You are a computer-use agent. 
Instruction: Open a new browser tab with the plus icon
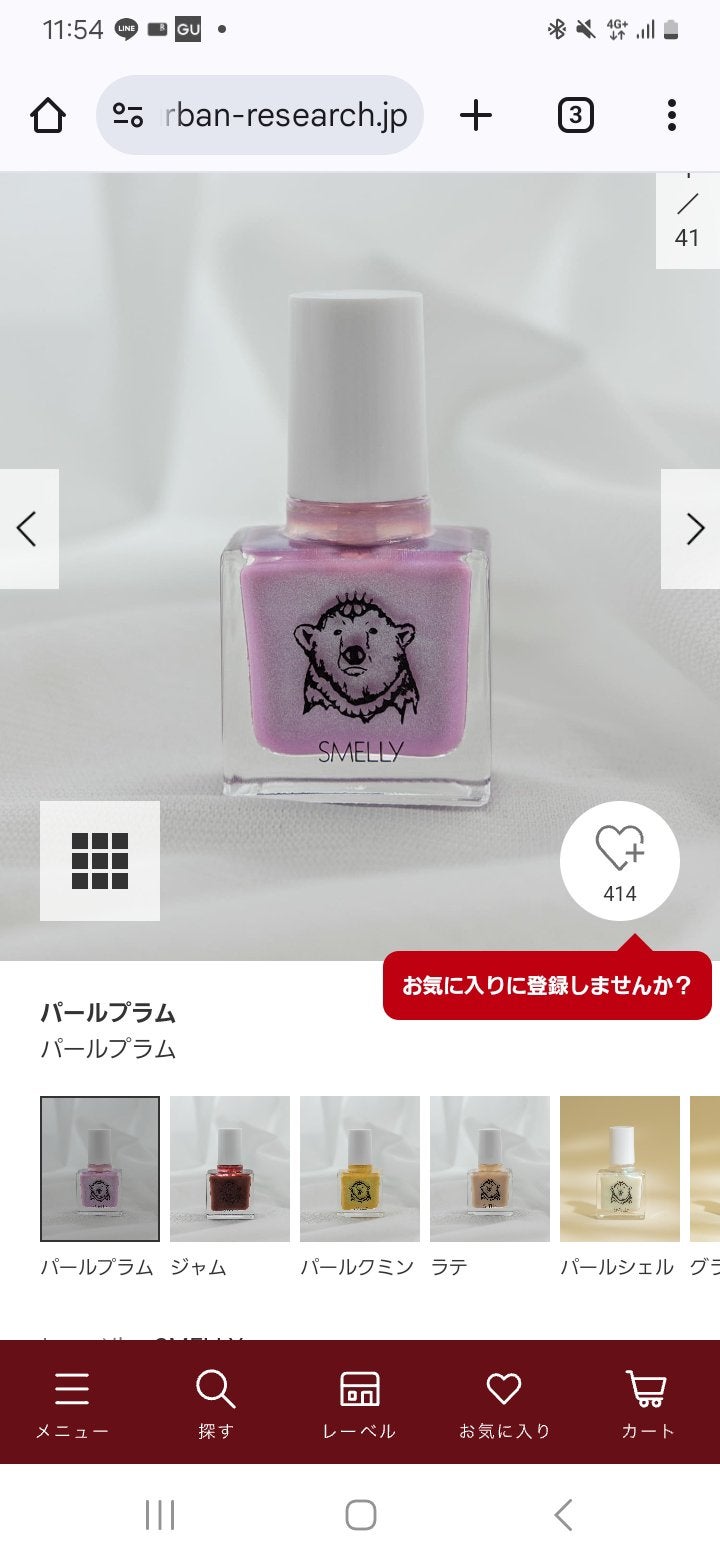coord(476,114)
